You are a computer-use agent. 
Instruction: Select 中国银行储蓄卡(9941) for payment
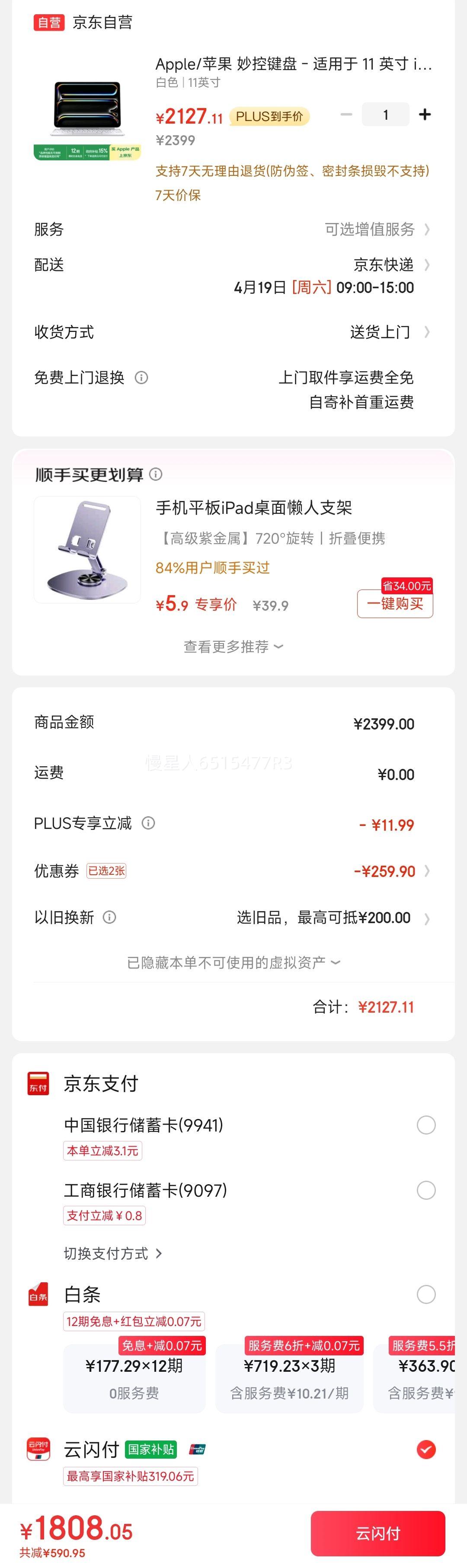click(425, 1125)
